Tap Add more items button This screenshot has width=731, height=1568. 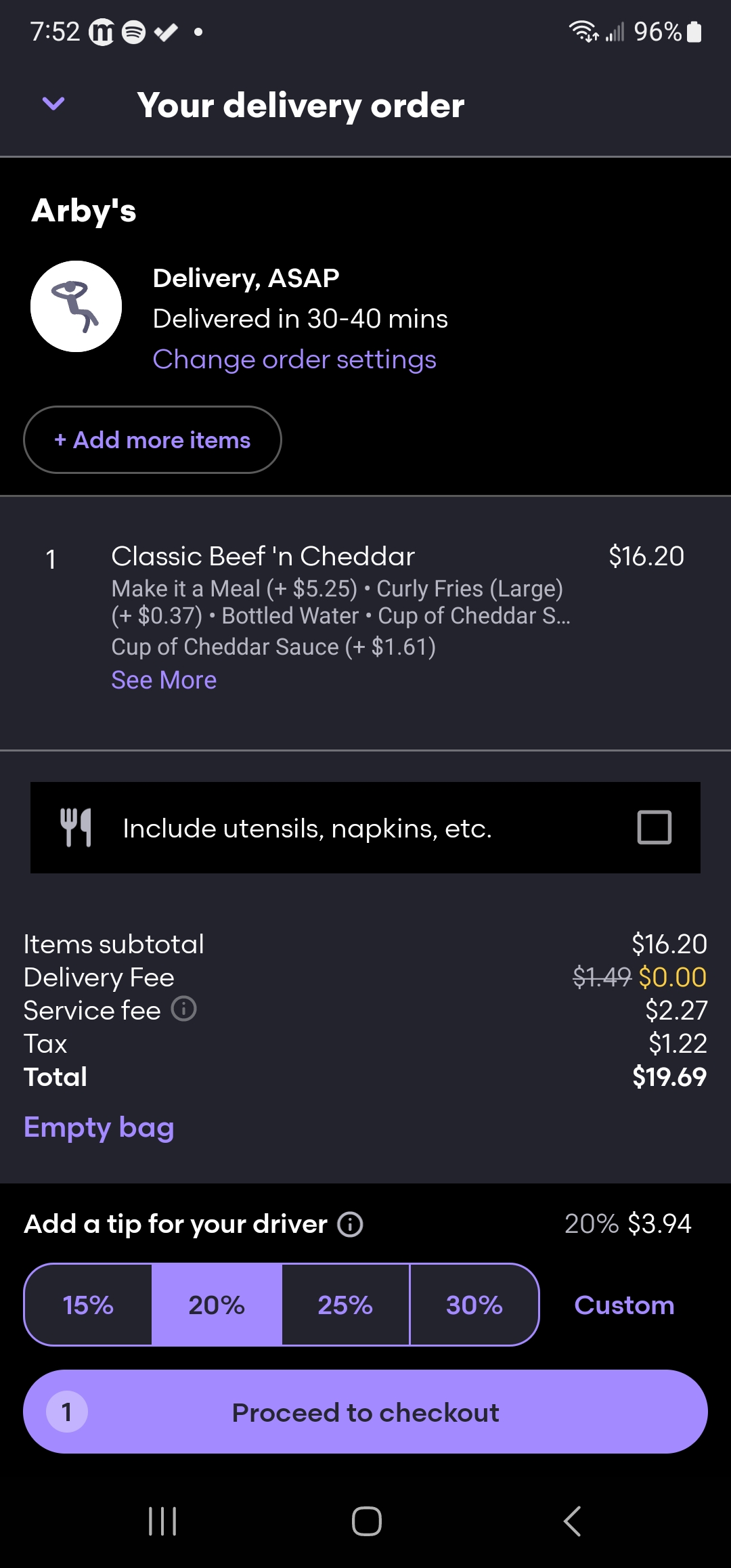point(152,440)
